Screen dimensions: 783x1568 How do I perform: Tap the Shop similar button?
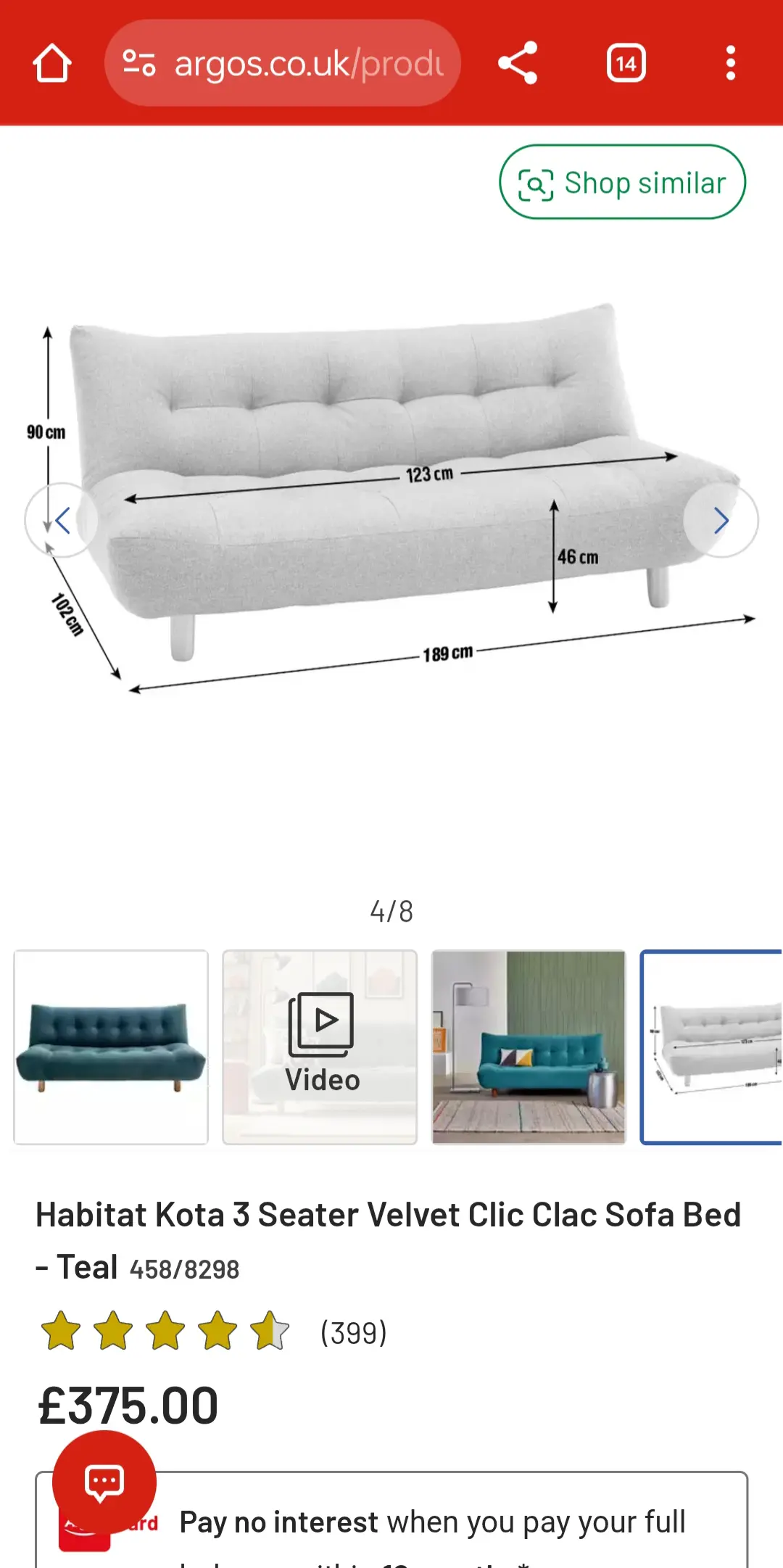622,183
